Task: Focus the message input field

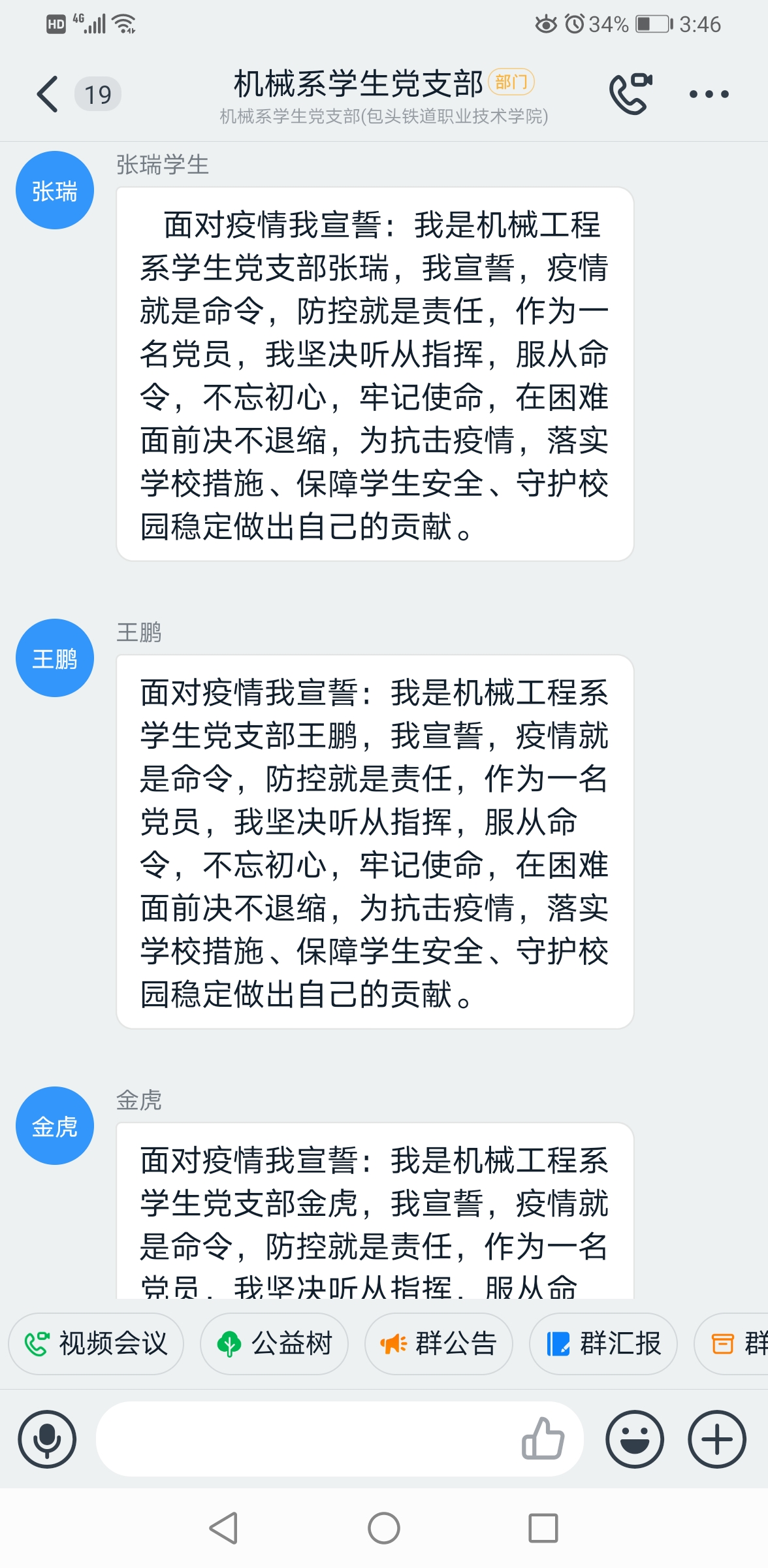Action: tap(307, 1439)
